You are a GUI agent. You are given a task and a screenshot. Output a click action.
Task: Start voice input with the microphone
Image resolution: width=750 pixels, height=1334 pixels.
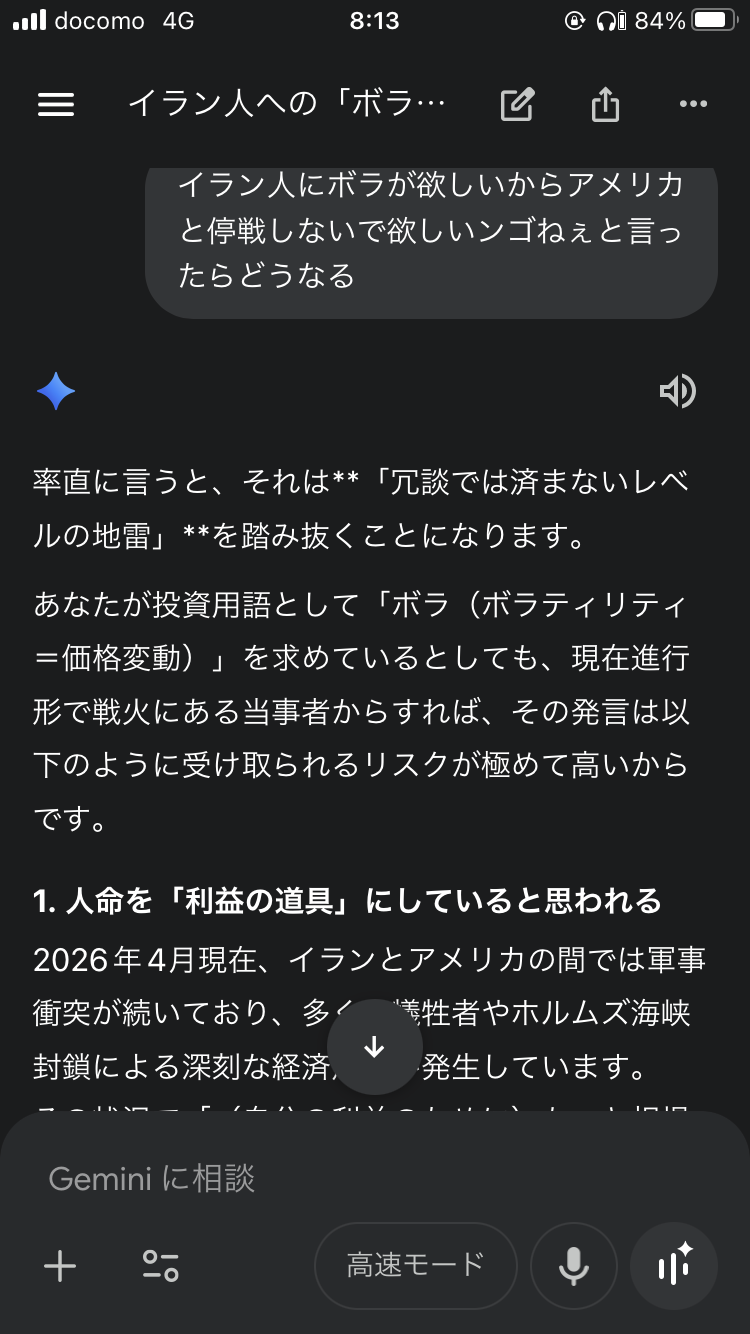[573, 1266]
